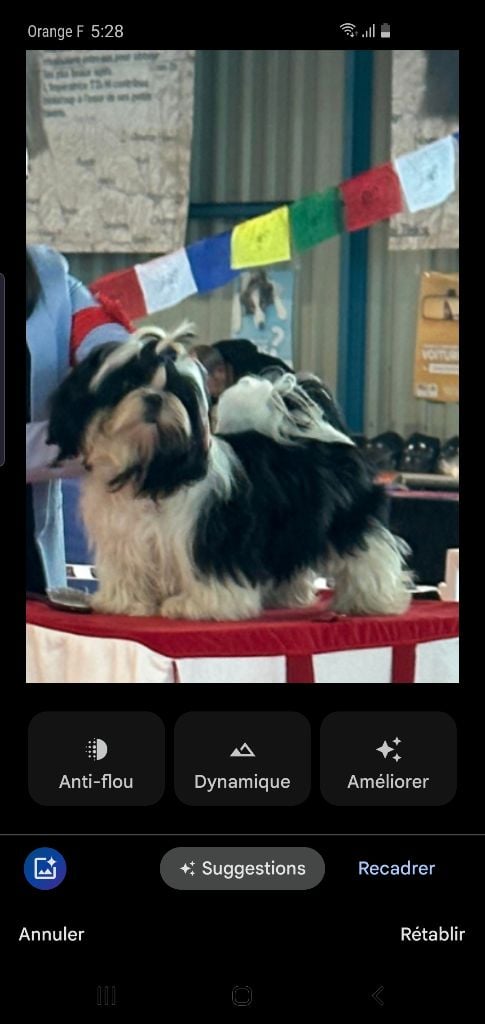Switch to the Recadrer tab
485x1024 pixels.
(396, 869)
